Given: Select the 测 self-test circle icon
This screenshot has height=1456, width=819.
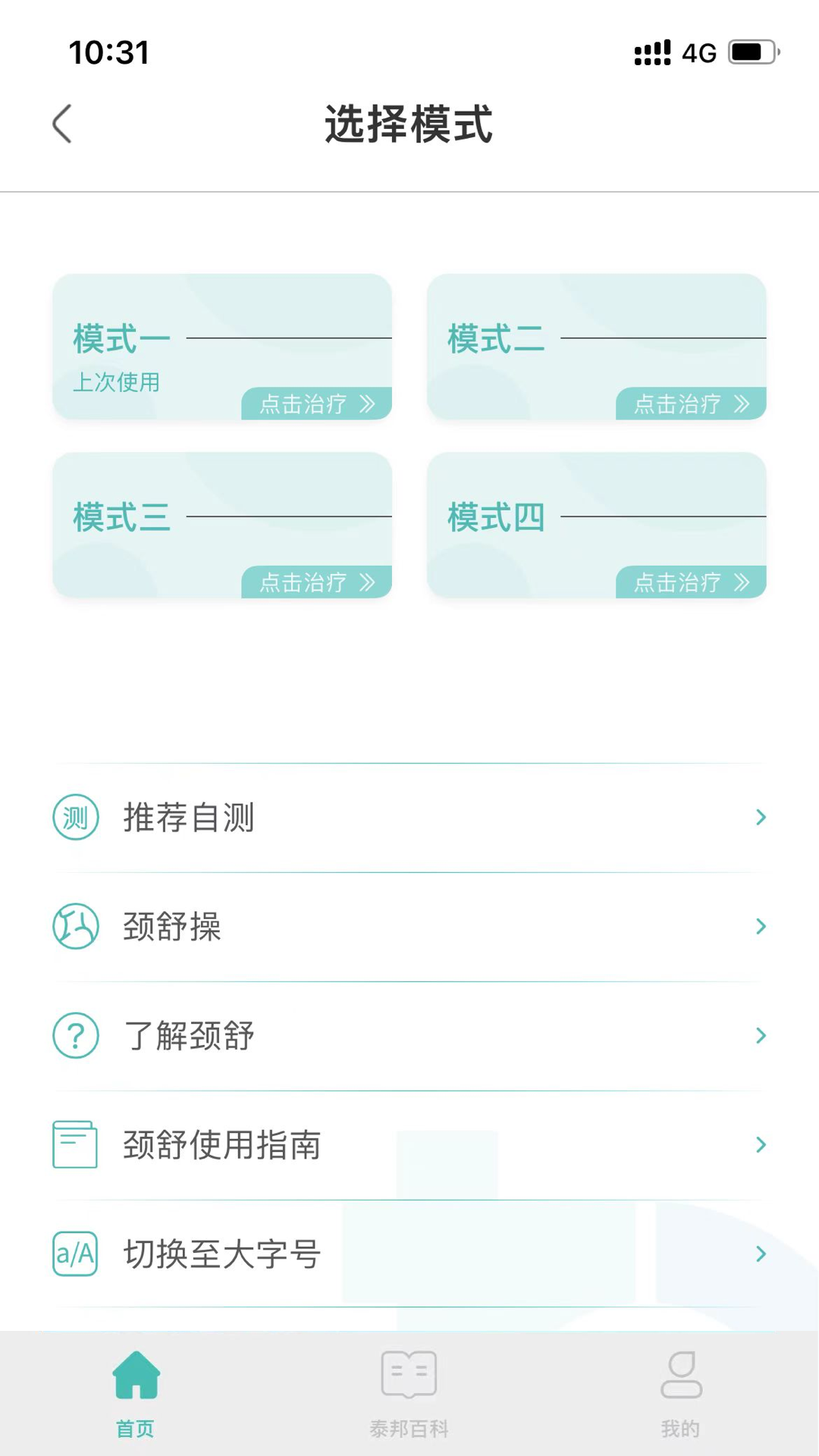Looking at the screenshot, I should click(74, 817).
